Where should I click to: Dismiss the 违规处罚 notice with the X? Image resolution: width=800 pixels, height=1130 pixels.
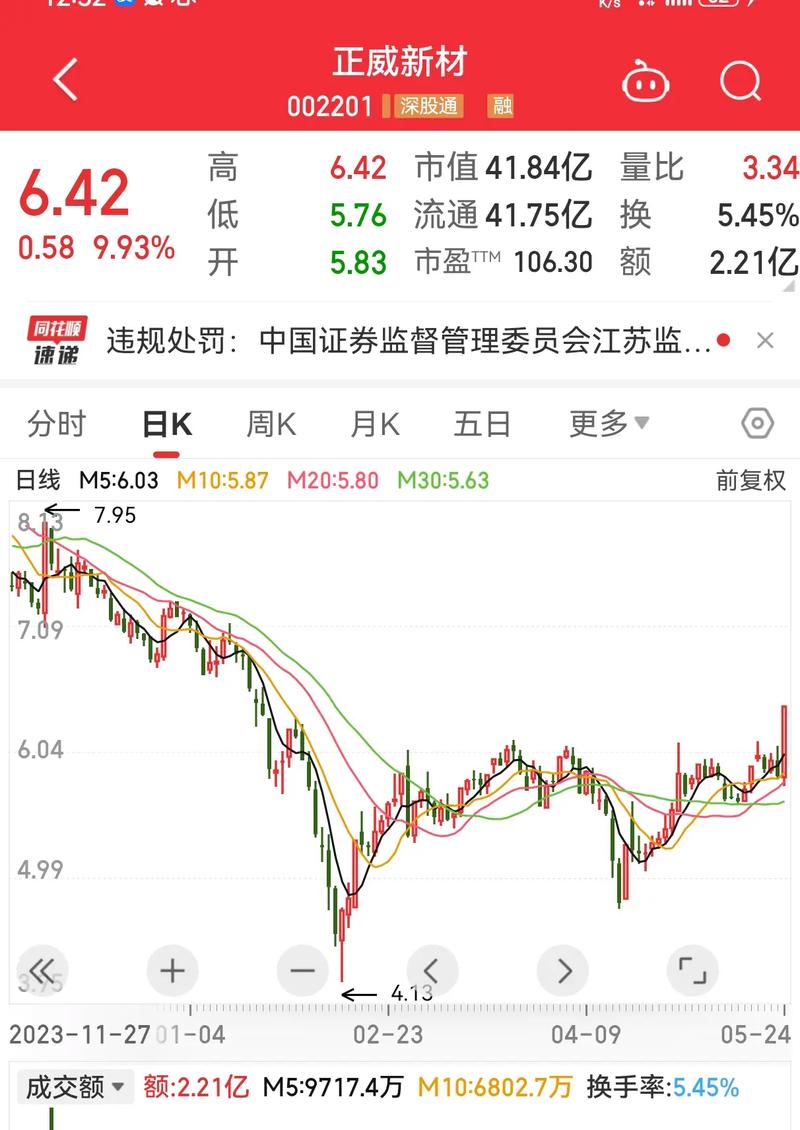(x=764, y=340)
